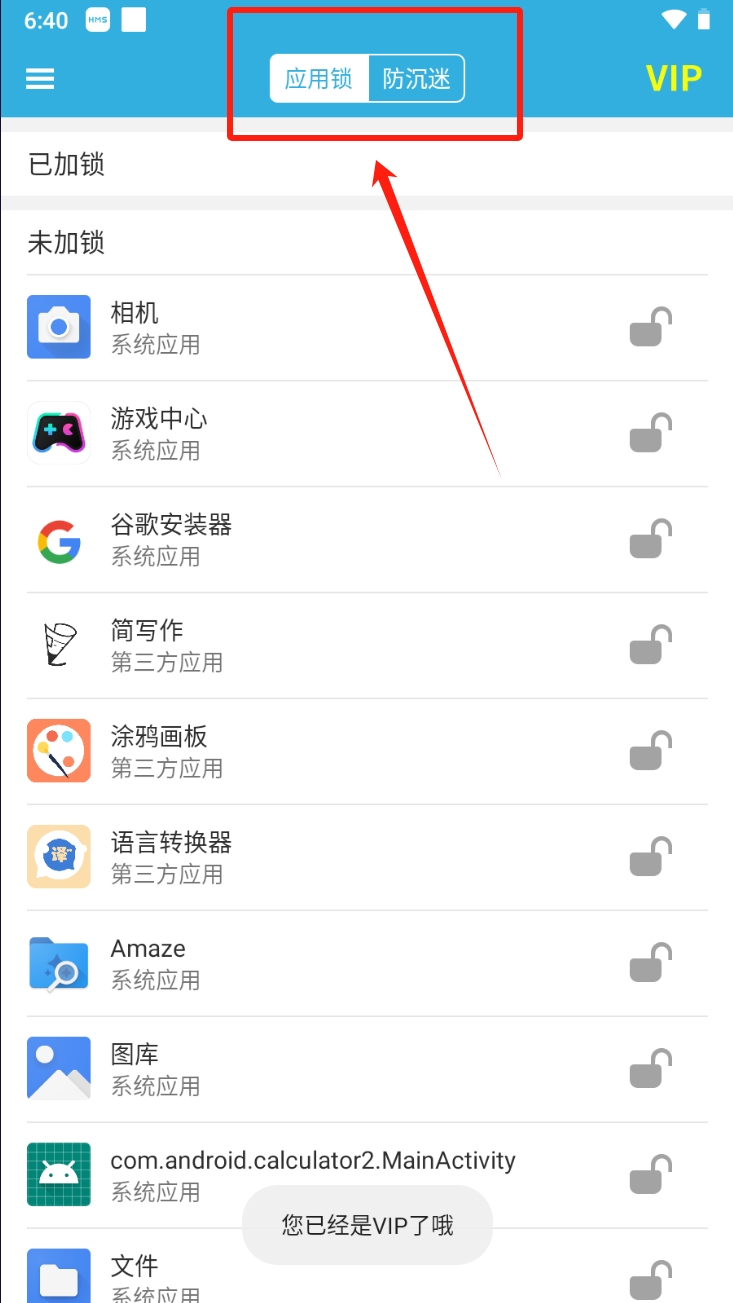This screenshot has width=733, height=1303.
Task: Open the hamburger drawer menu
Action: 40,79
